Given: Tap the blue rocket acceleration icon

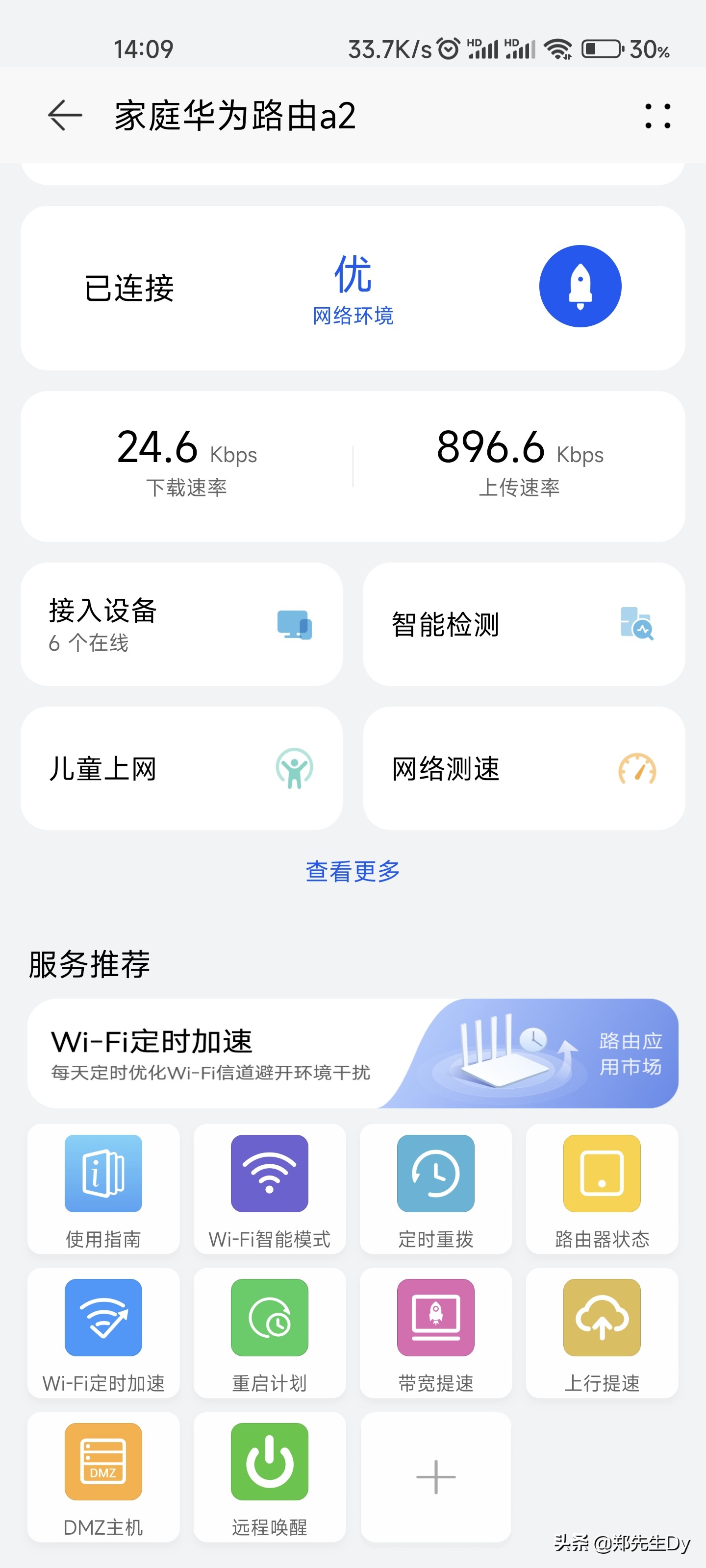Looking at the screenshot, I should pos(580,286).
